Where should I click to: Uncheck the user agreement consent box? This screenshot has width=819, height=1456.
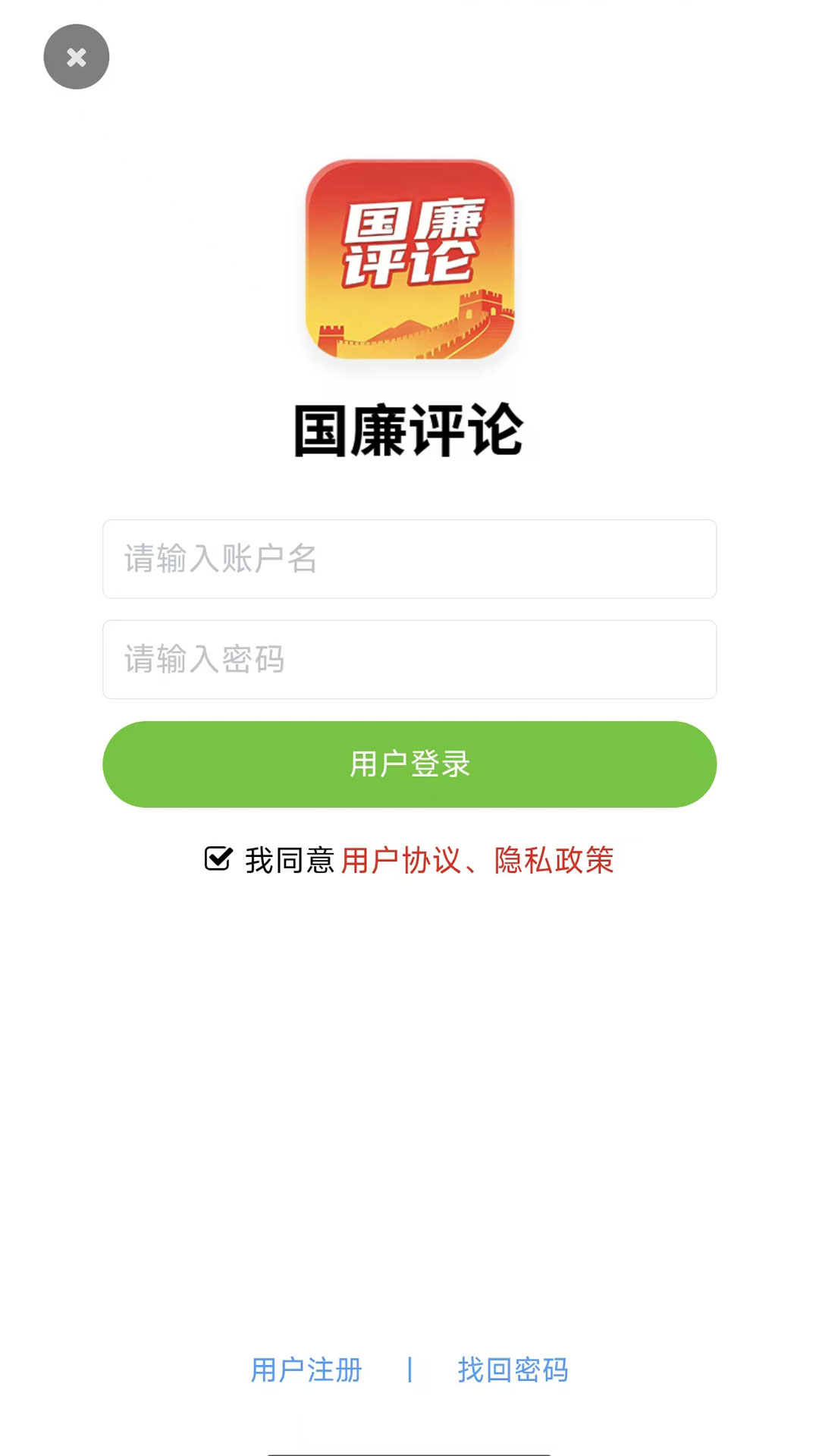tap(218, 859)
